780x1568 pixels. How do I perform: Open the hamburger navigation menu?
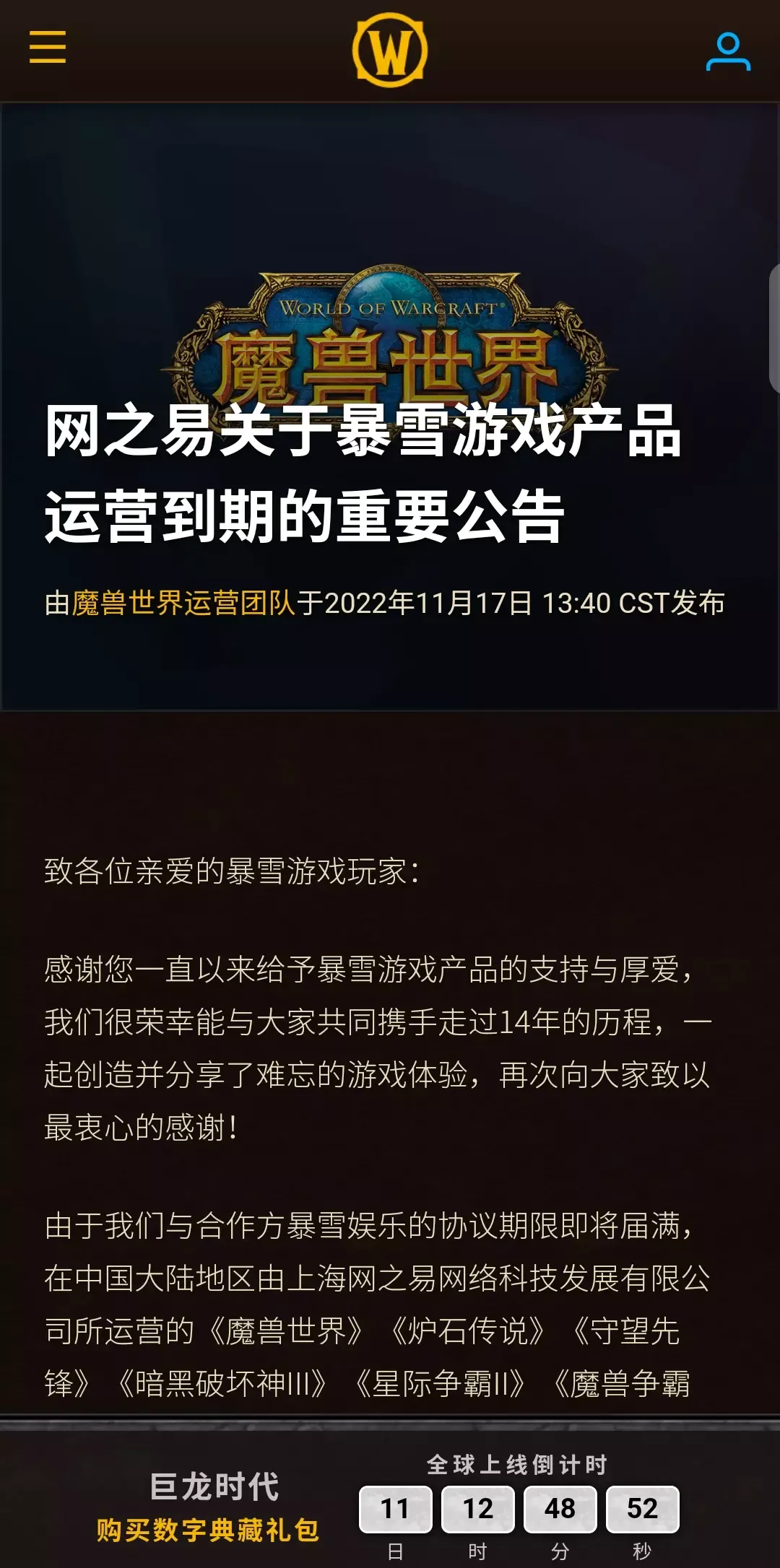[x=48, y=48]
